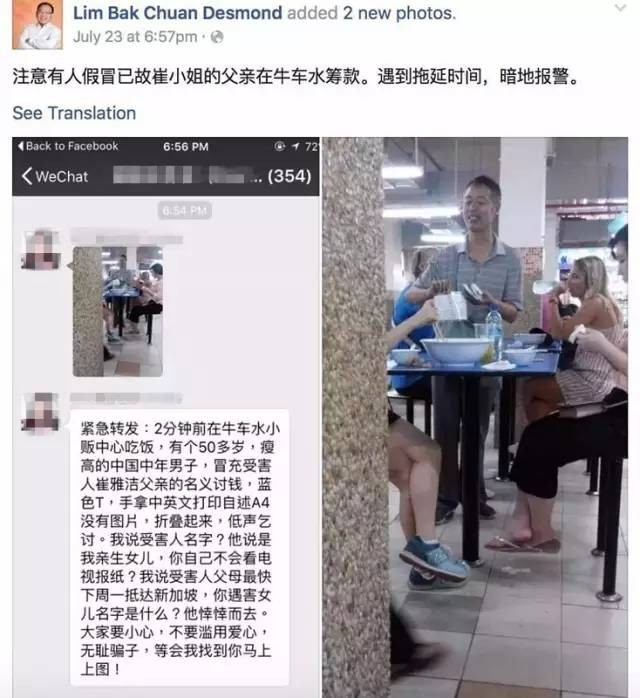
Task: Open Lim Bak Chuan Desmond's profile picture
Action: point(36,25)
